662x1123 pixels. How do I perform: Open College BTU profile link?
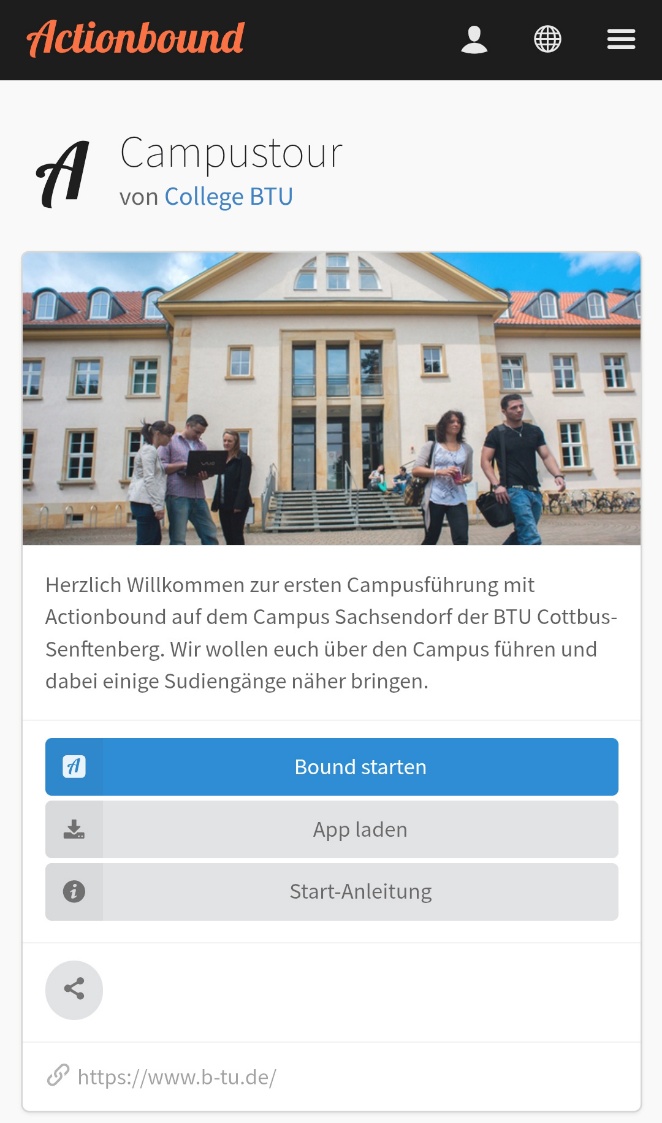[228, 197]
